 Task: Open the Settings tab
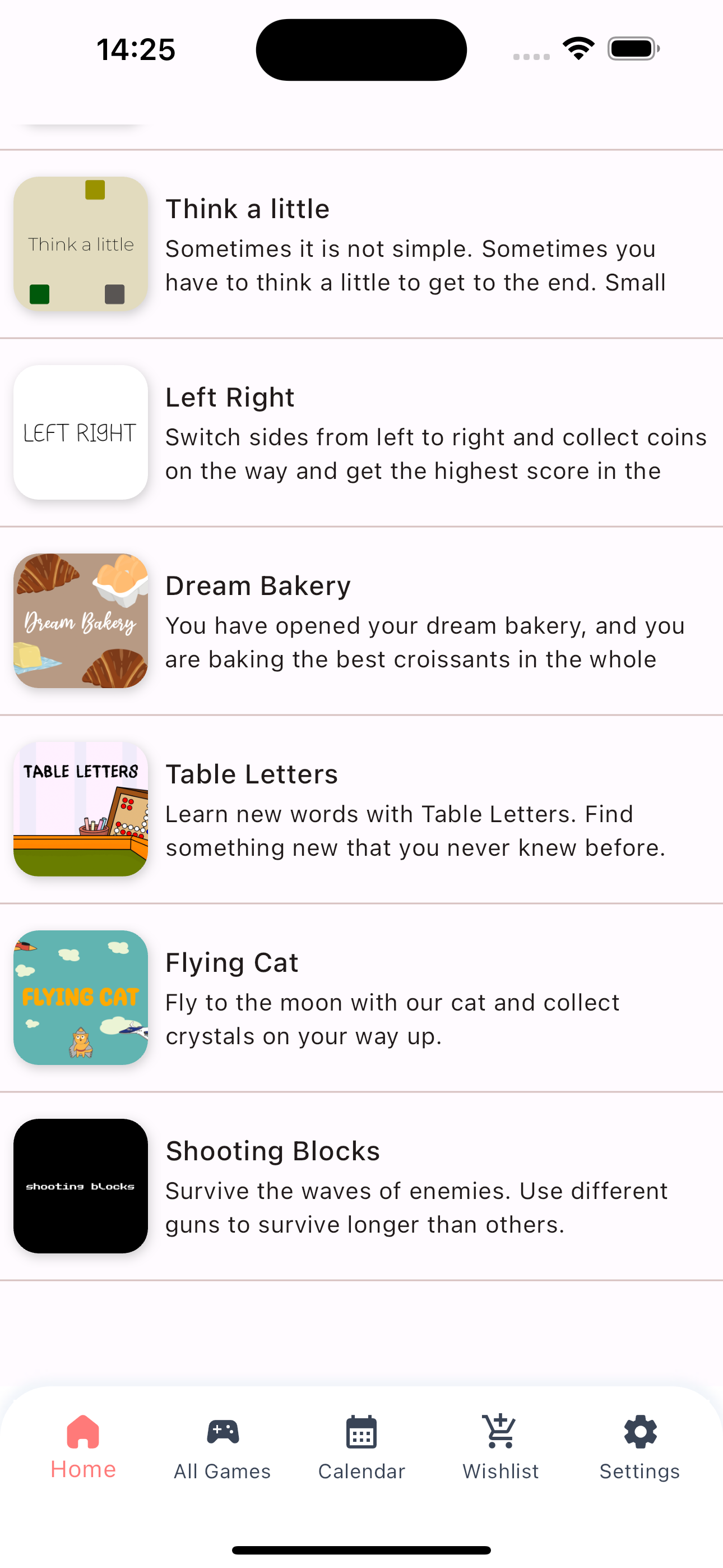pos(639,1447)
